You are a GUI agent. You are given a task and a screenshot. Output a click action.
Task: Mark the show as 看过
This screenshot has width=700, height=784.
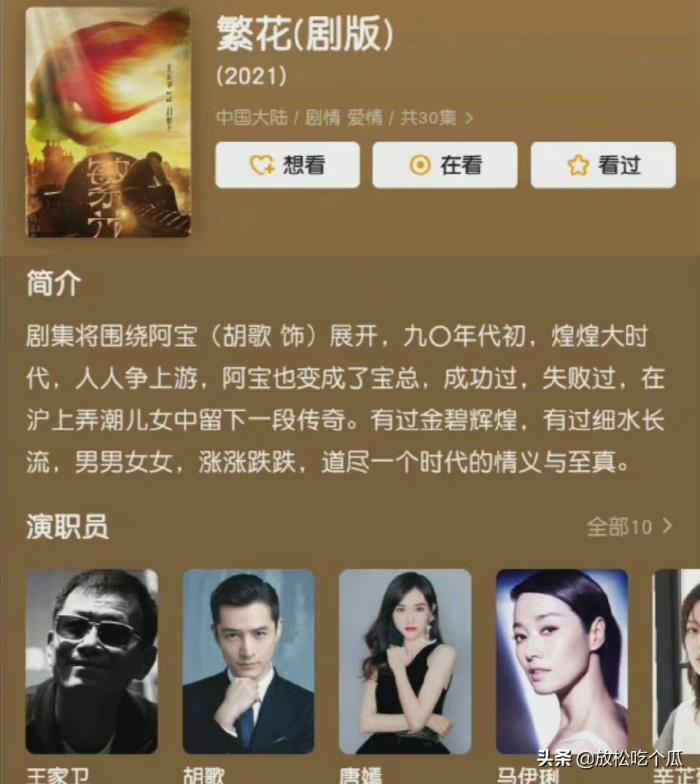pyautogui.click(x=602, y=165)
